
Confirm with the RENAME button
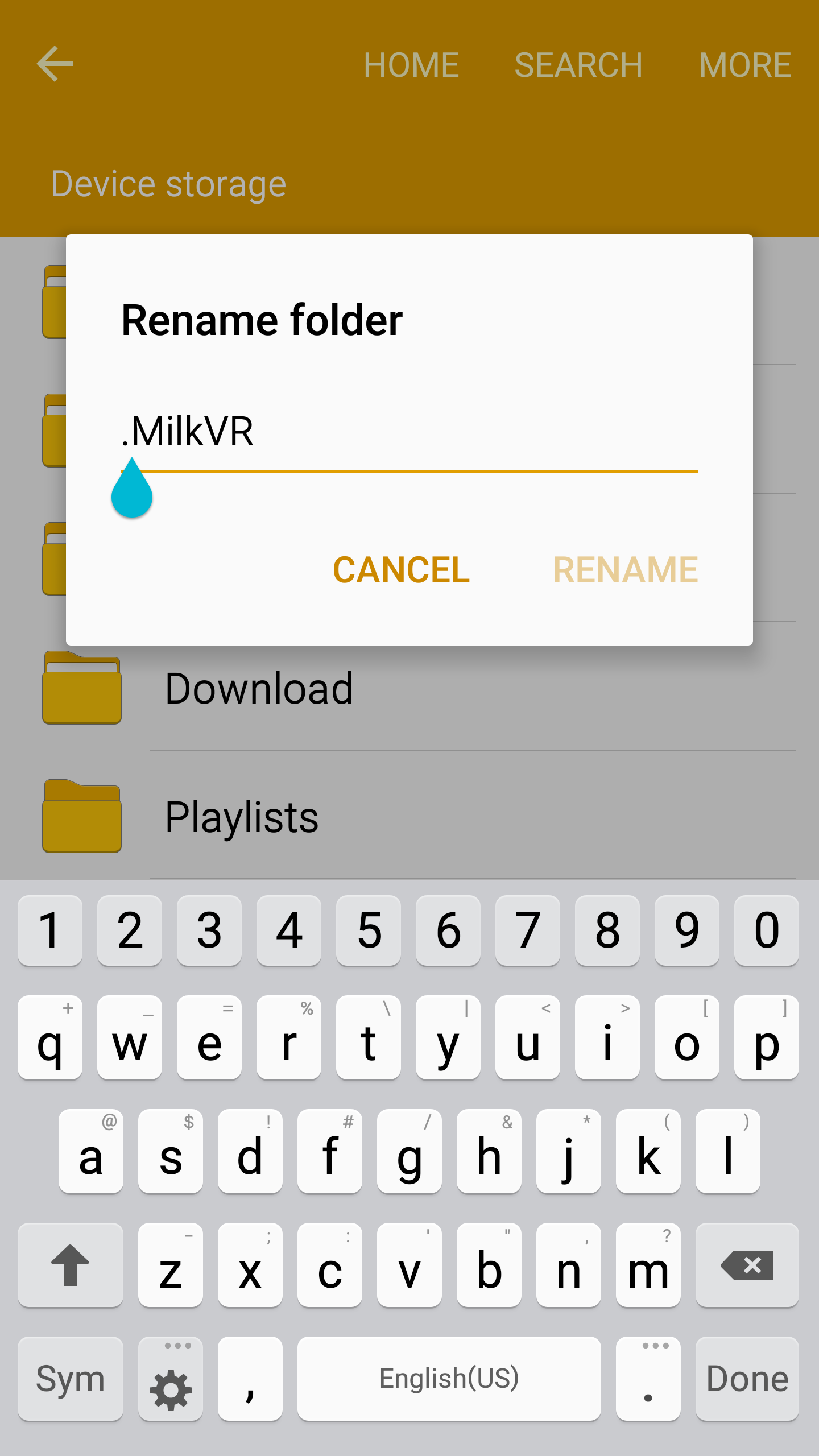pos(625,570)
